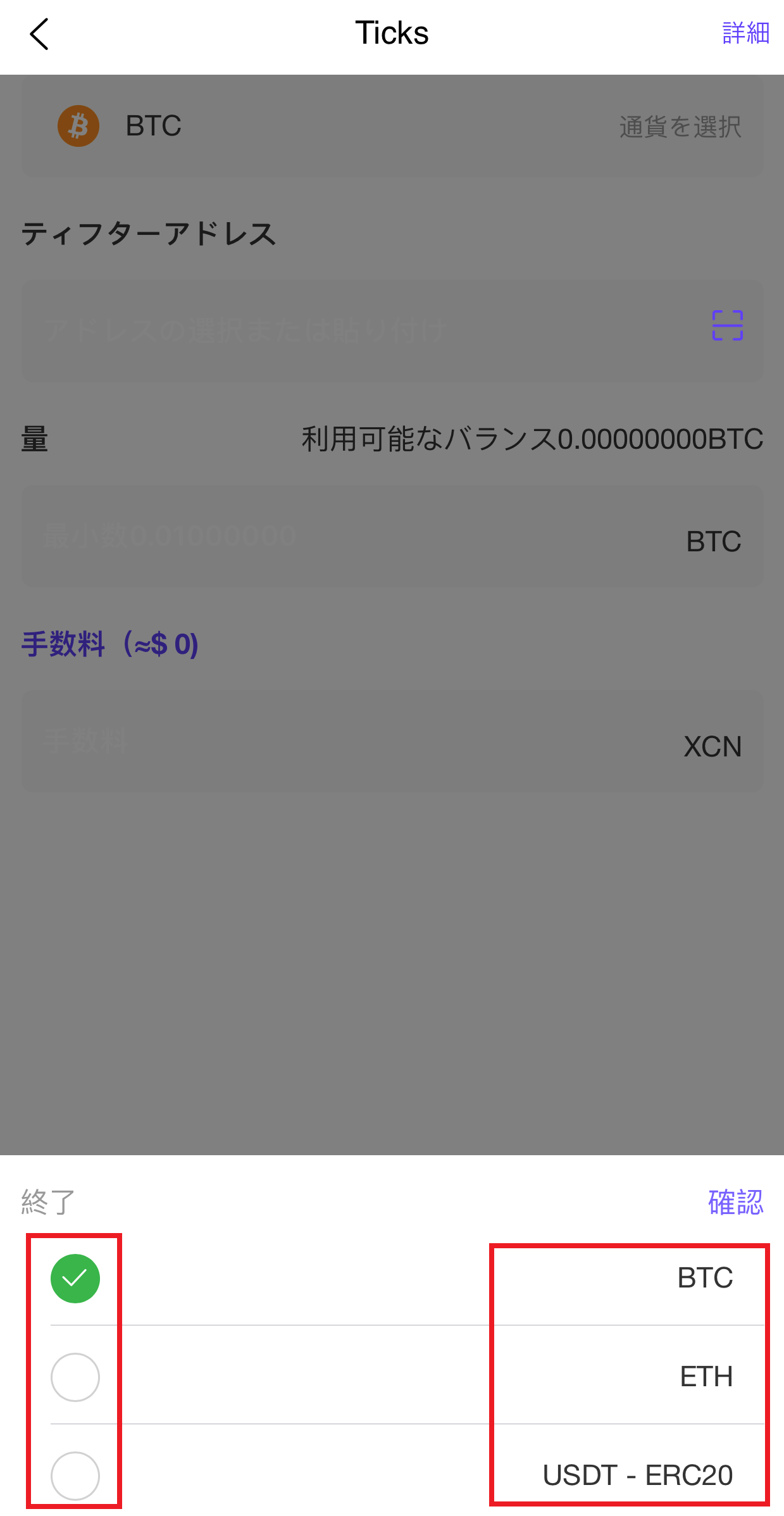Dismiss the picker with 終了
784x1516 pixels.
coord(49,1202)
